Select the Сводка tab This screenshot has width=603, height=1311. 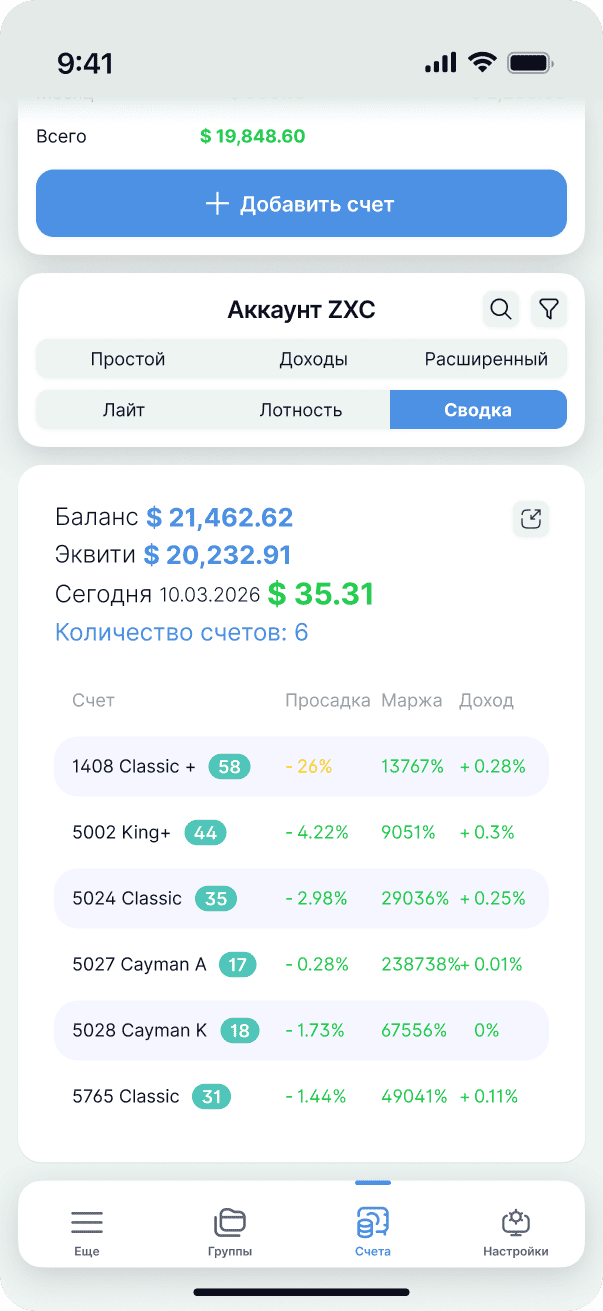click(x=478, y=410)
